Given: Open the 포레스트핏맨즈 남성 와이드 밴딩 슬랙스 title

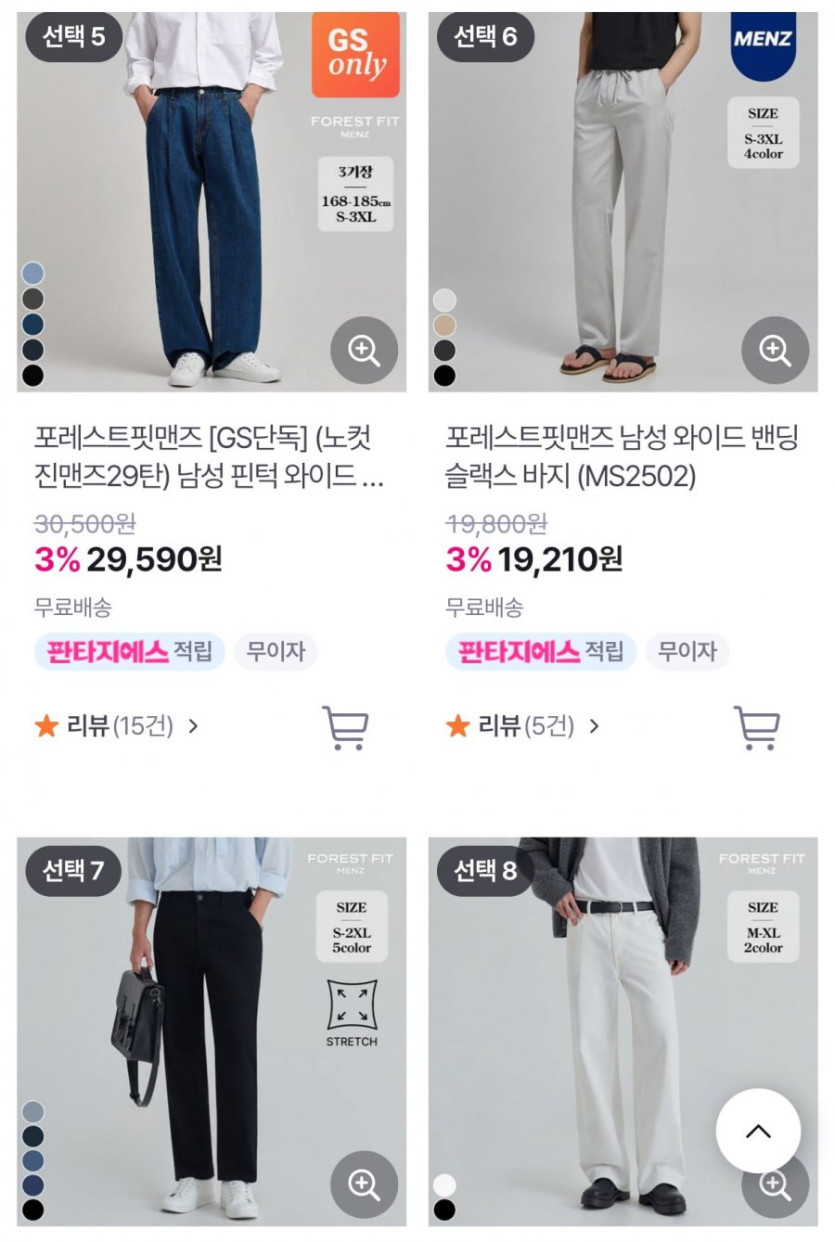Looking at the screenshot, I should pos(621,457).
